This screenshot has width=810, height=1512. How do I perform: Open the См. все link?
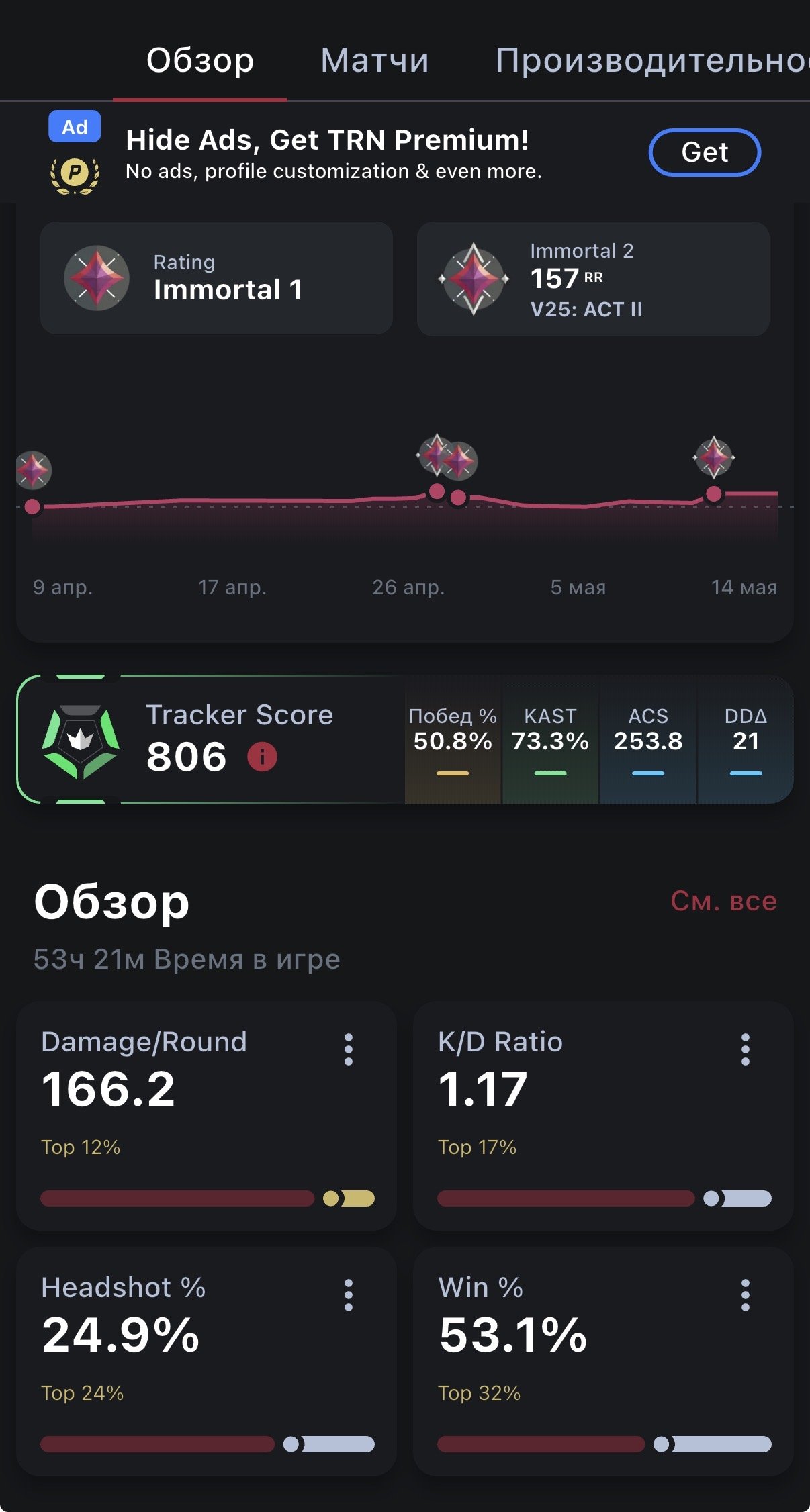coord(723,900)
